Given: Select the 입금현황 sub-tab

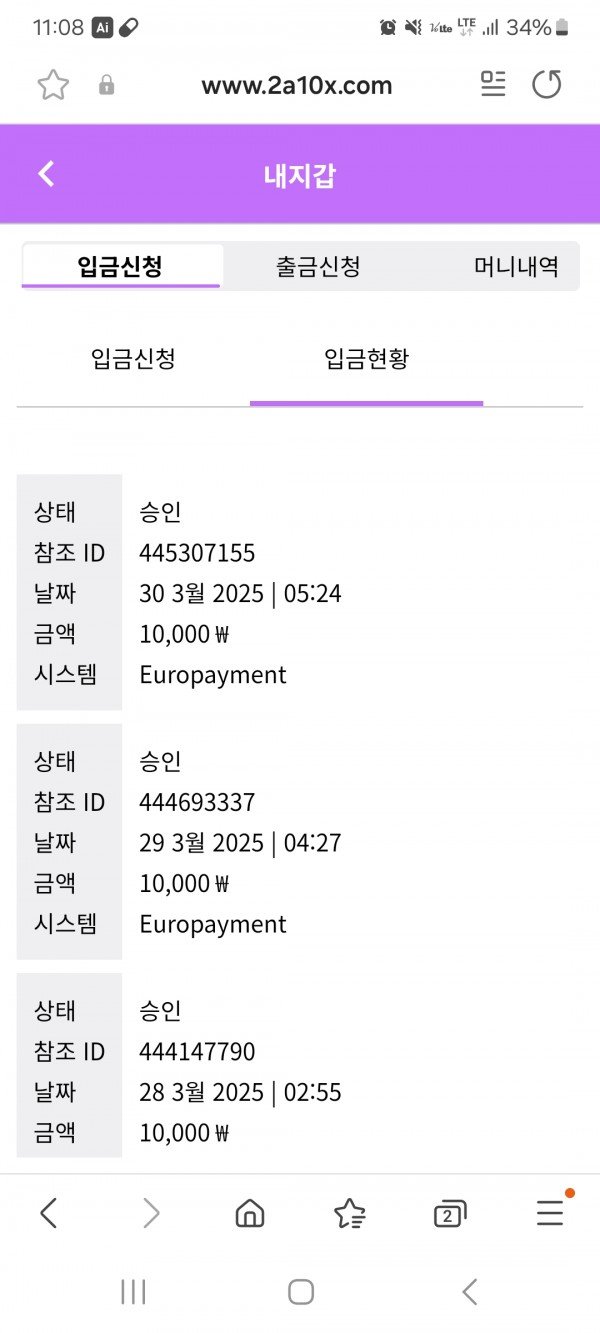Looking at the screenshot, I should point(367,359).
